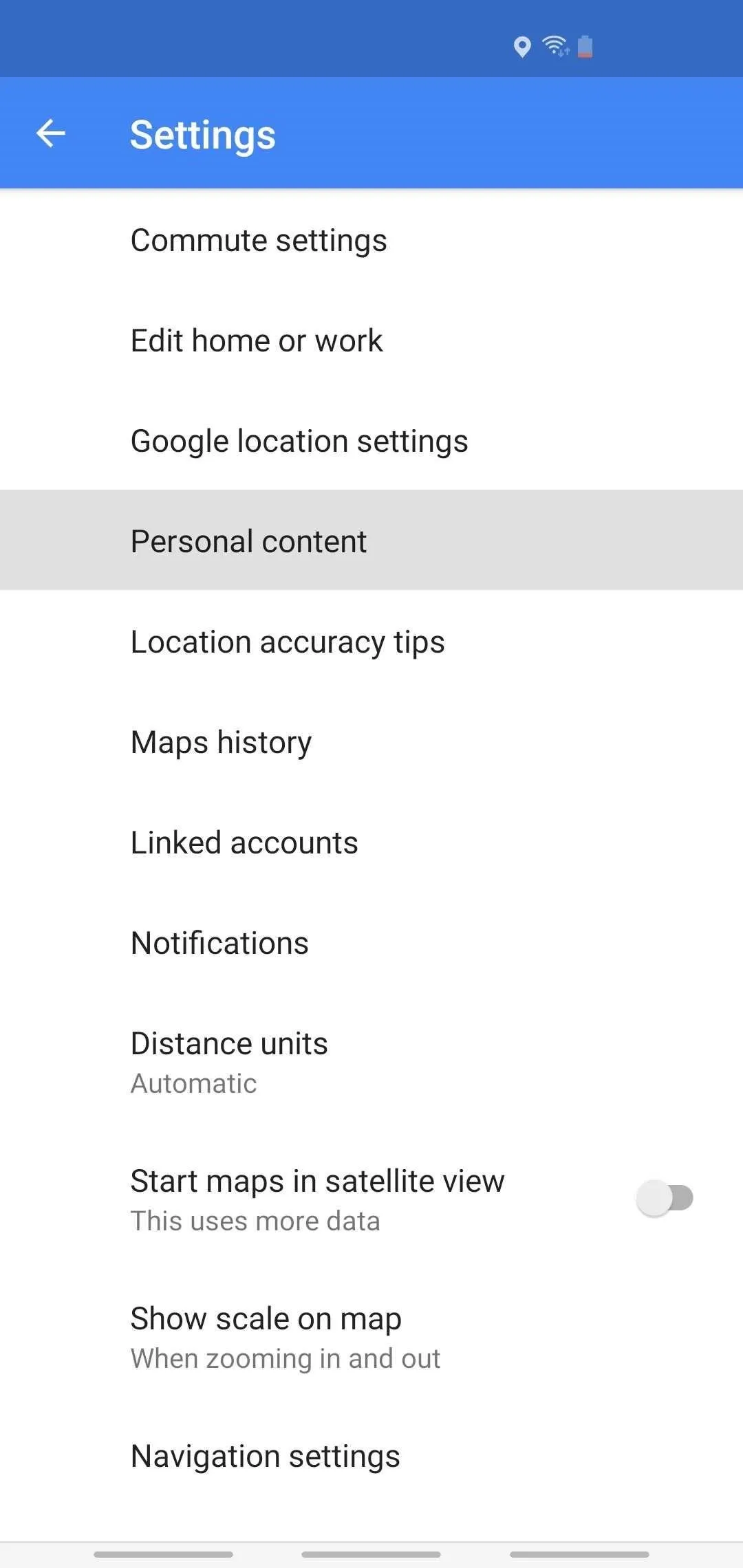View Location accuracy tips
743x1568 pixels.
pyautogui.click(x=371, y=642)
